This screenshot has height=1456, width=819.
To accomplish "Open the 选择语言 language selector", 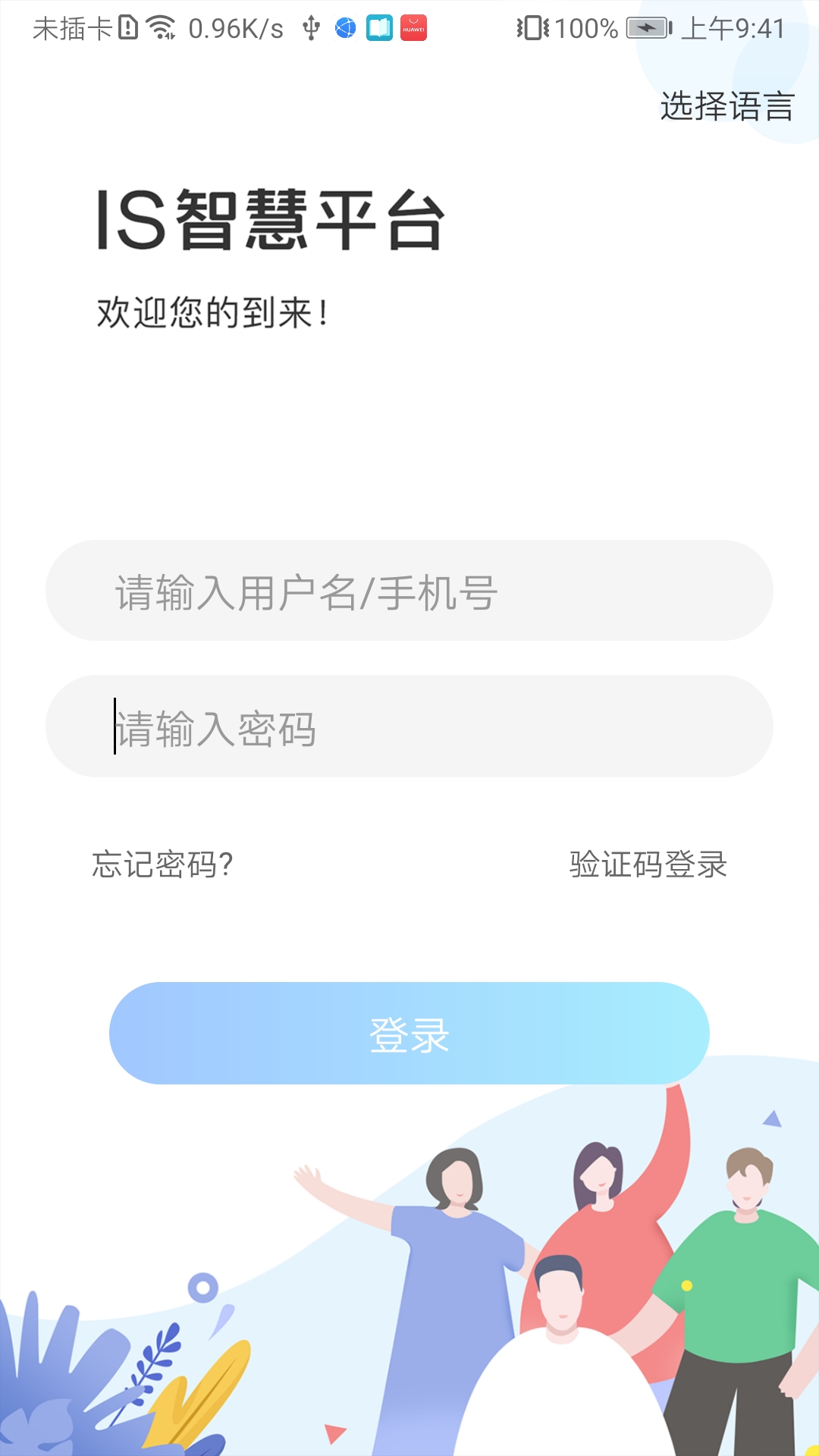I will tap(726, 106).
